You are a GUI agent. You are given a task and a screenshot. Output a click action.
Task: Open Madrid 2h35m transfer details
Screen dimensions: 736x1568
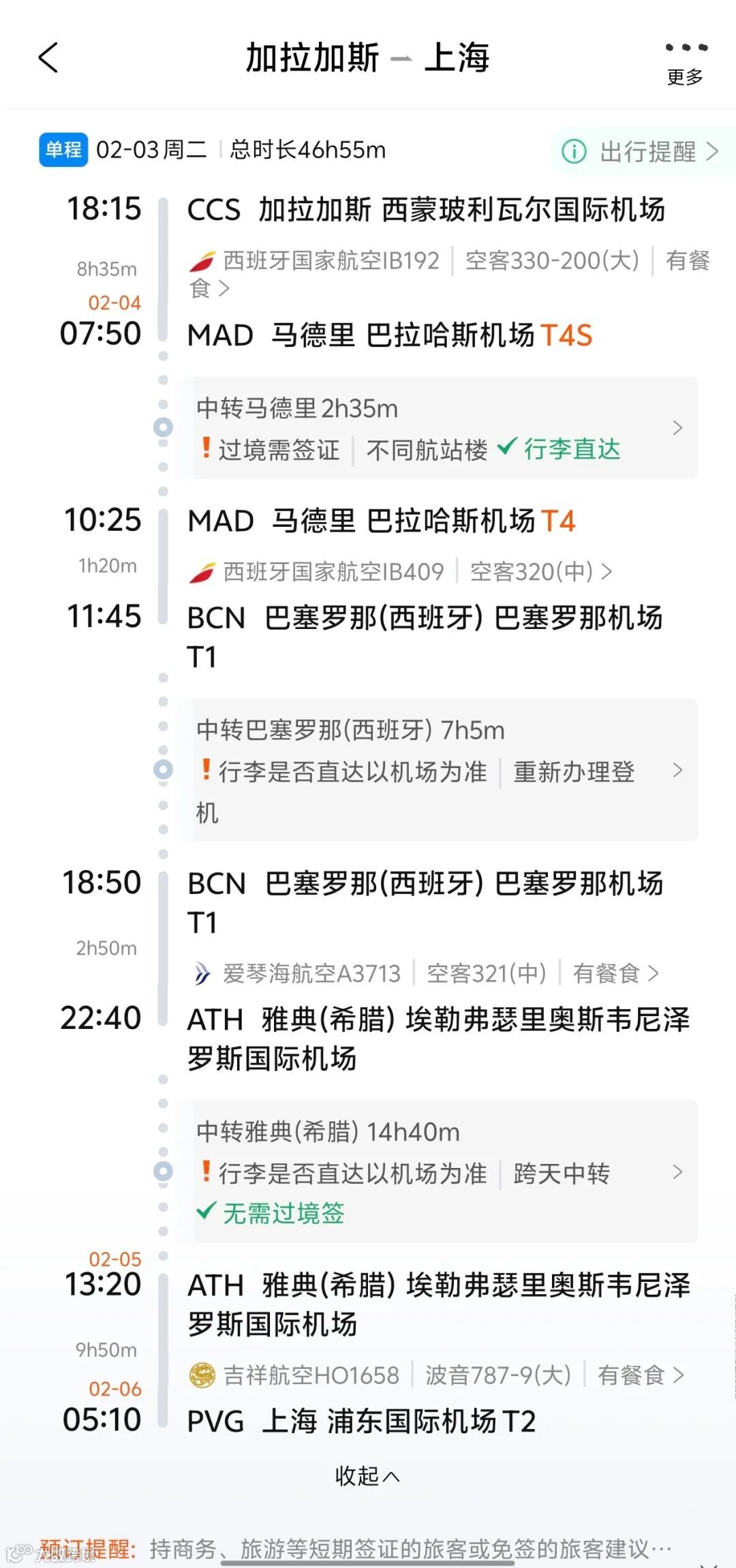pyautogui.click(x=438, y=428)
